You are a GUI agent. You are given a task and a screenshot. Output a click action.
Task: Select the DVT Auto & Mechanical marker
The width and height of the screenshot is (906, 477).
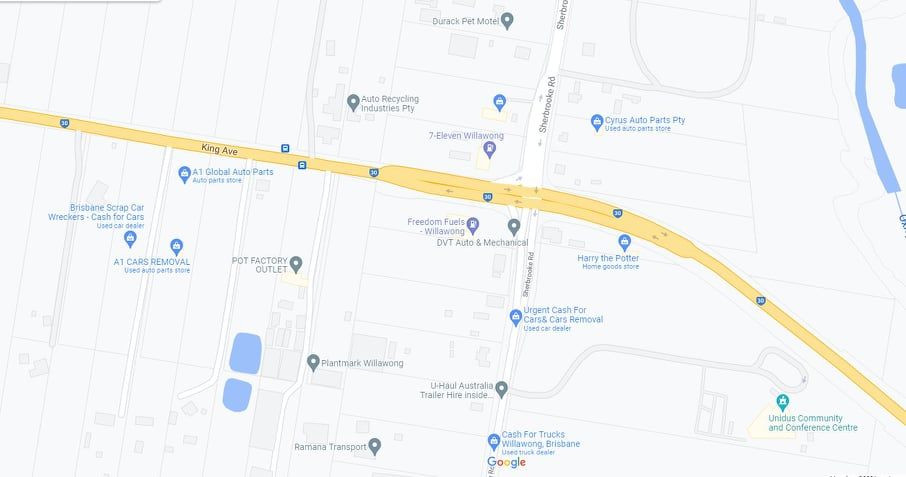(514, 227)
